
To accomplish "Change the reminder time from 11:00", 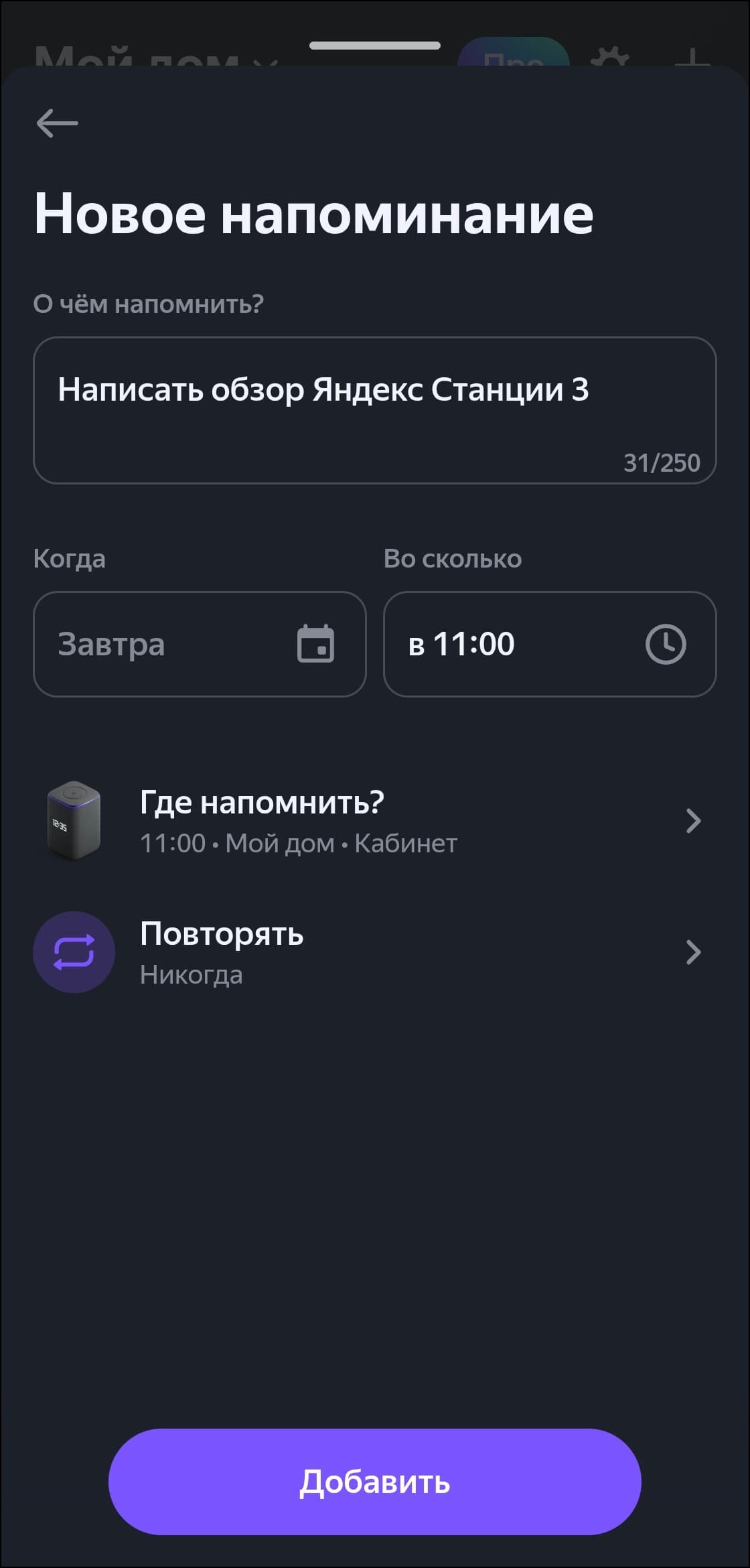I will (549, 644).
